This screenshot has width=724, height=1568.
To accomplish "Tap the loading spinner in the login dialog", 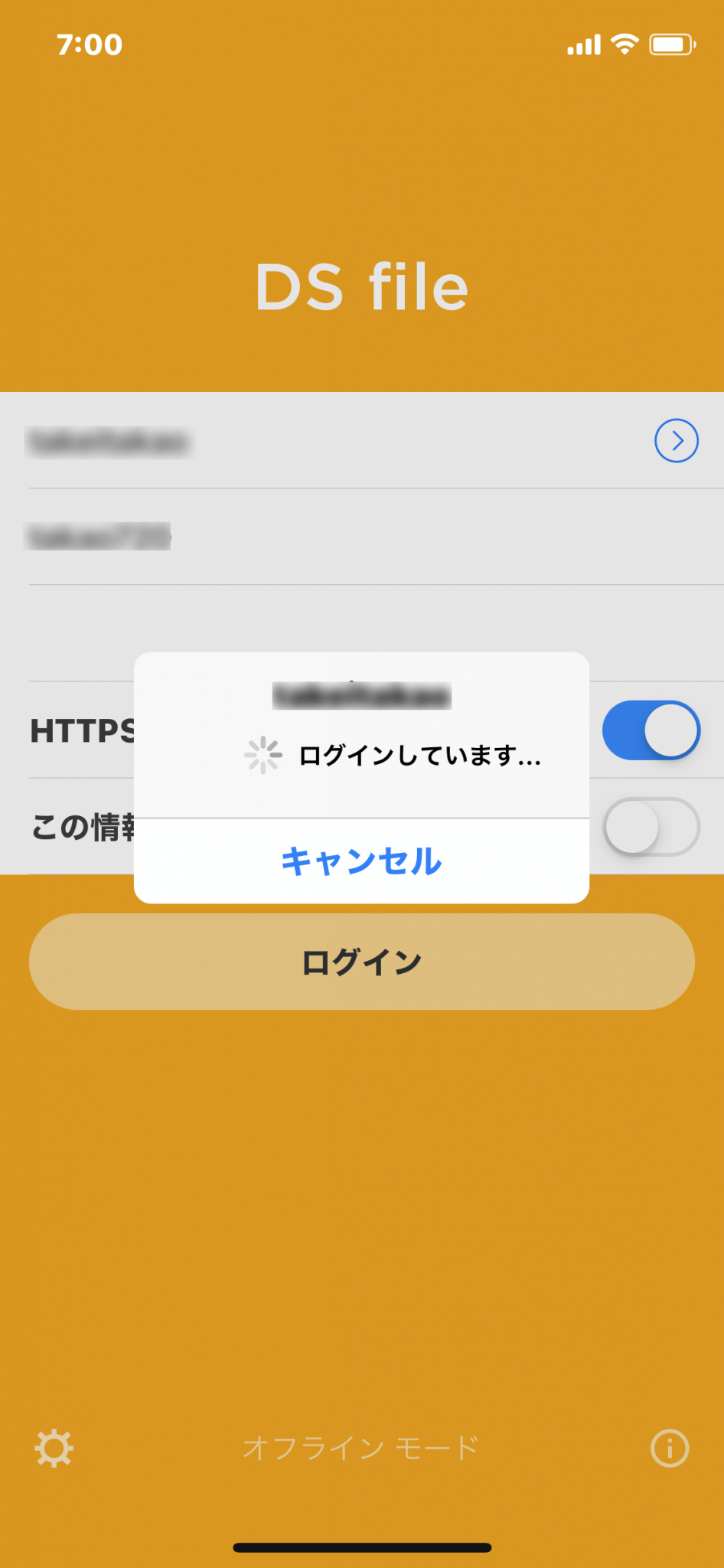I will tap(263, 754).
